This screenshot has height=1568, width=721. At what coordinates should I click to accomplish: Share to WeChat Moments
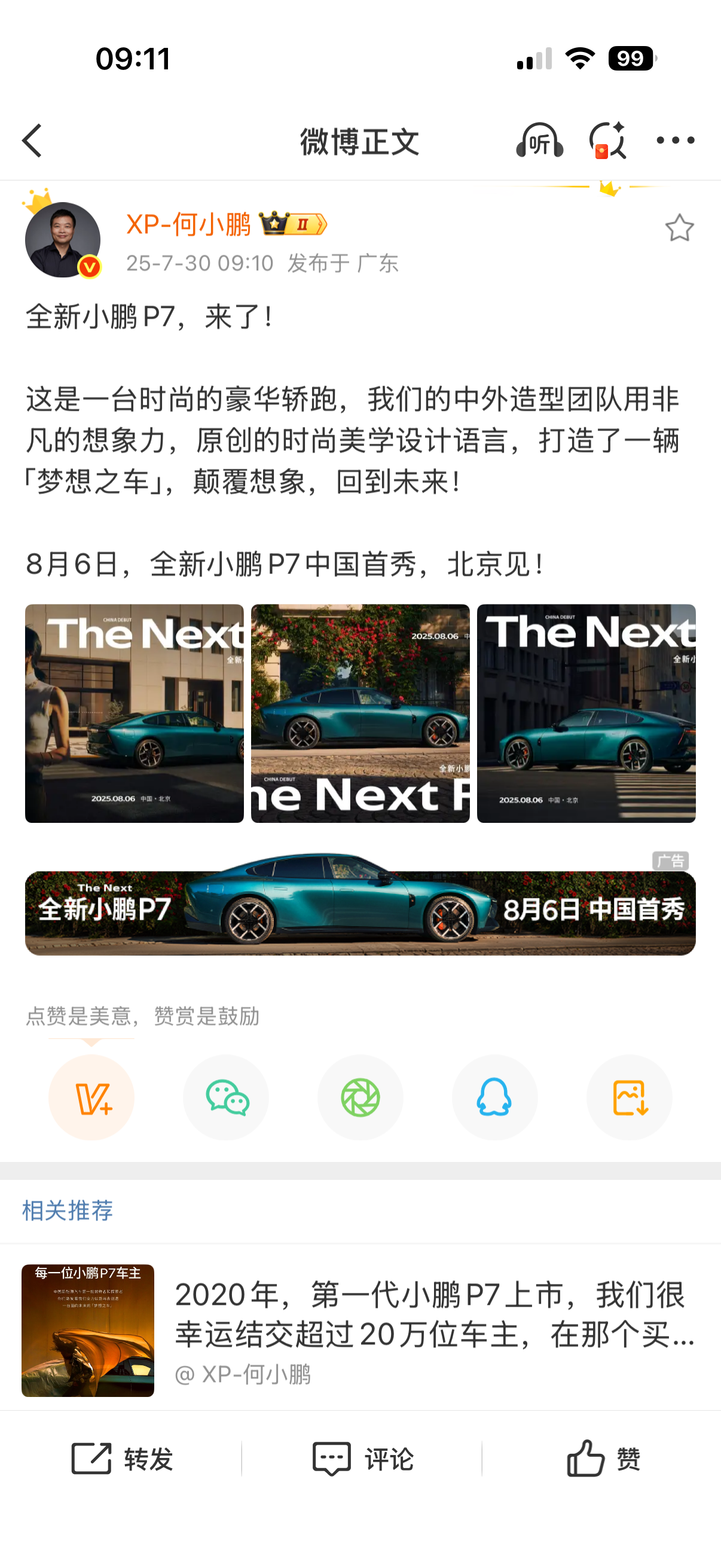click(360, 1097)
